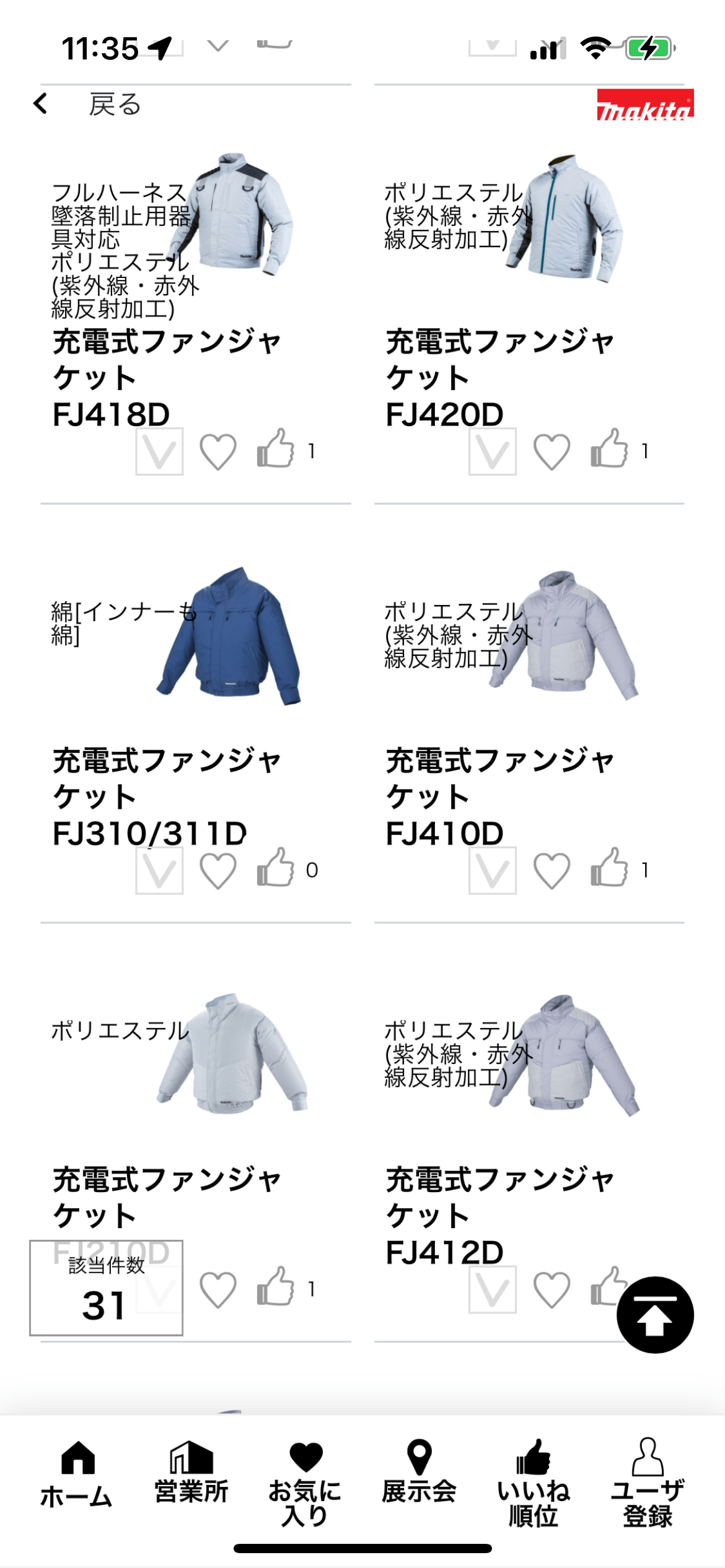725x1568 pixels.
Task: Favorite the FJ410D with its heart icon
Action: tap(551, 870)
